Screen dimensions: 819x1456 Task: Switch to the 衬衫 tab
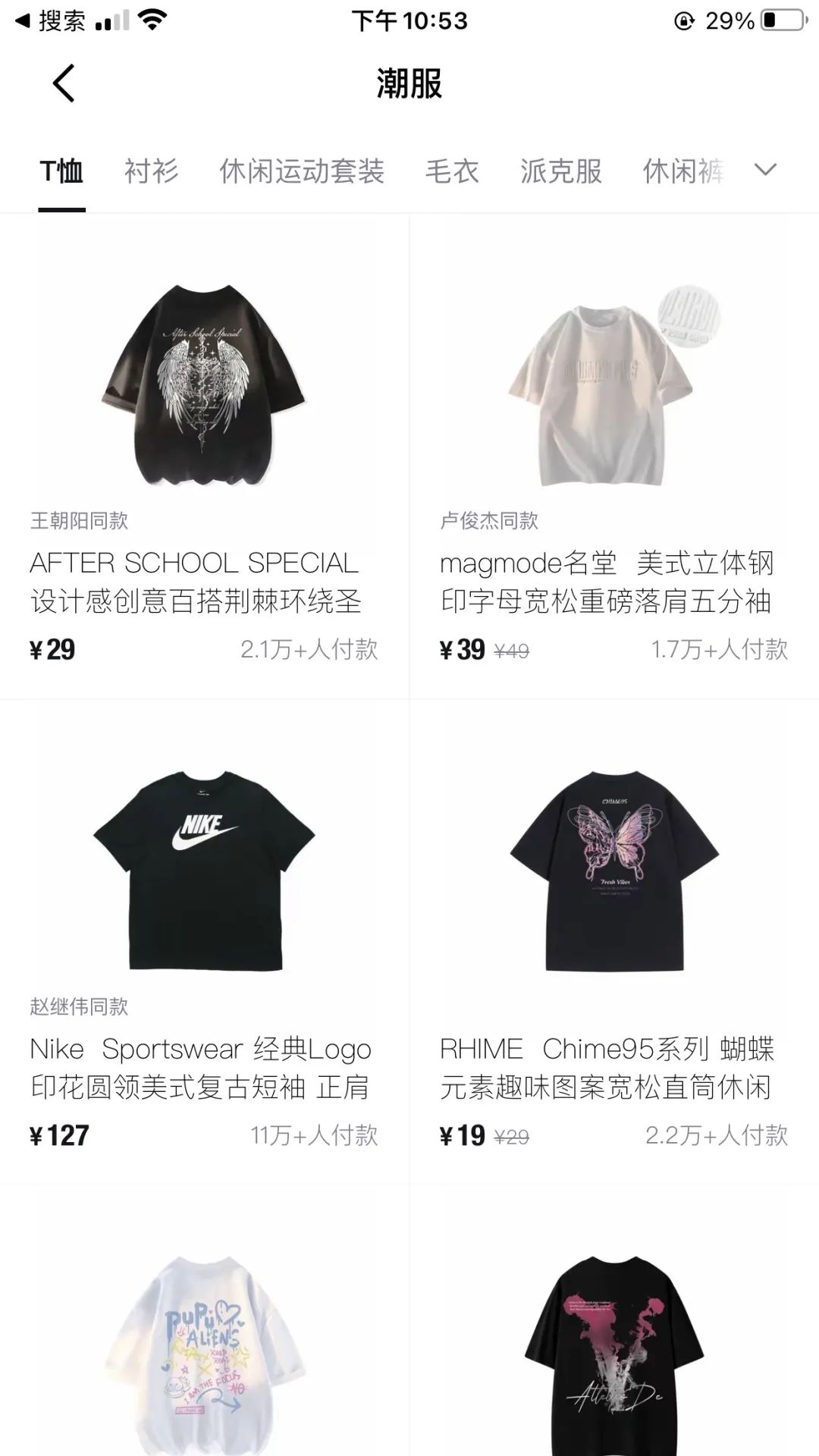click(x=151, y=171)
